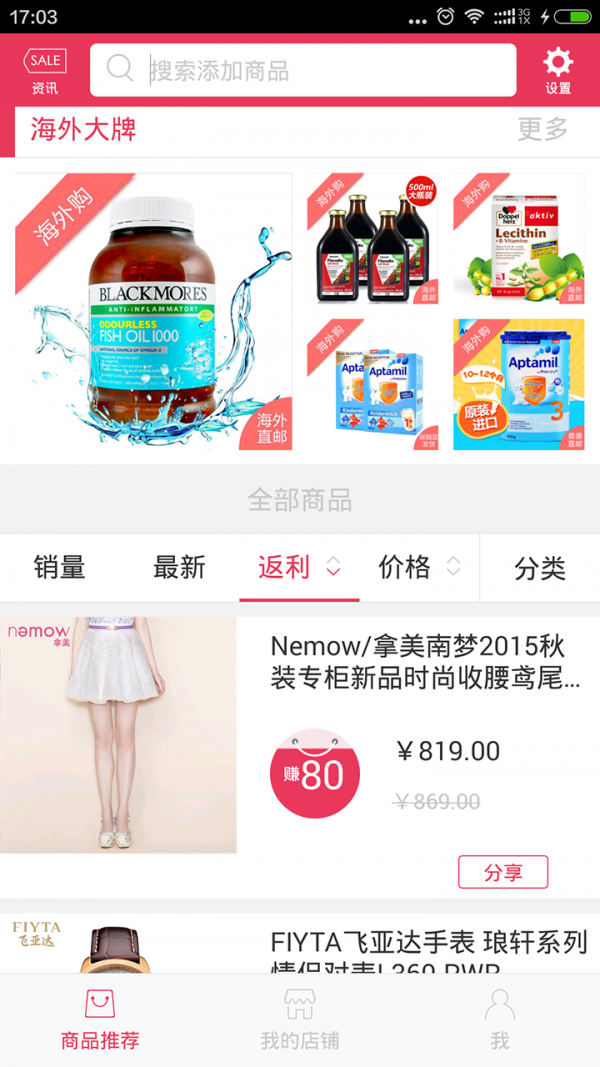Open the Blackmores Fish Oil product tile

coord(153,311)
